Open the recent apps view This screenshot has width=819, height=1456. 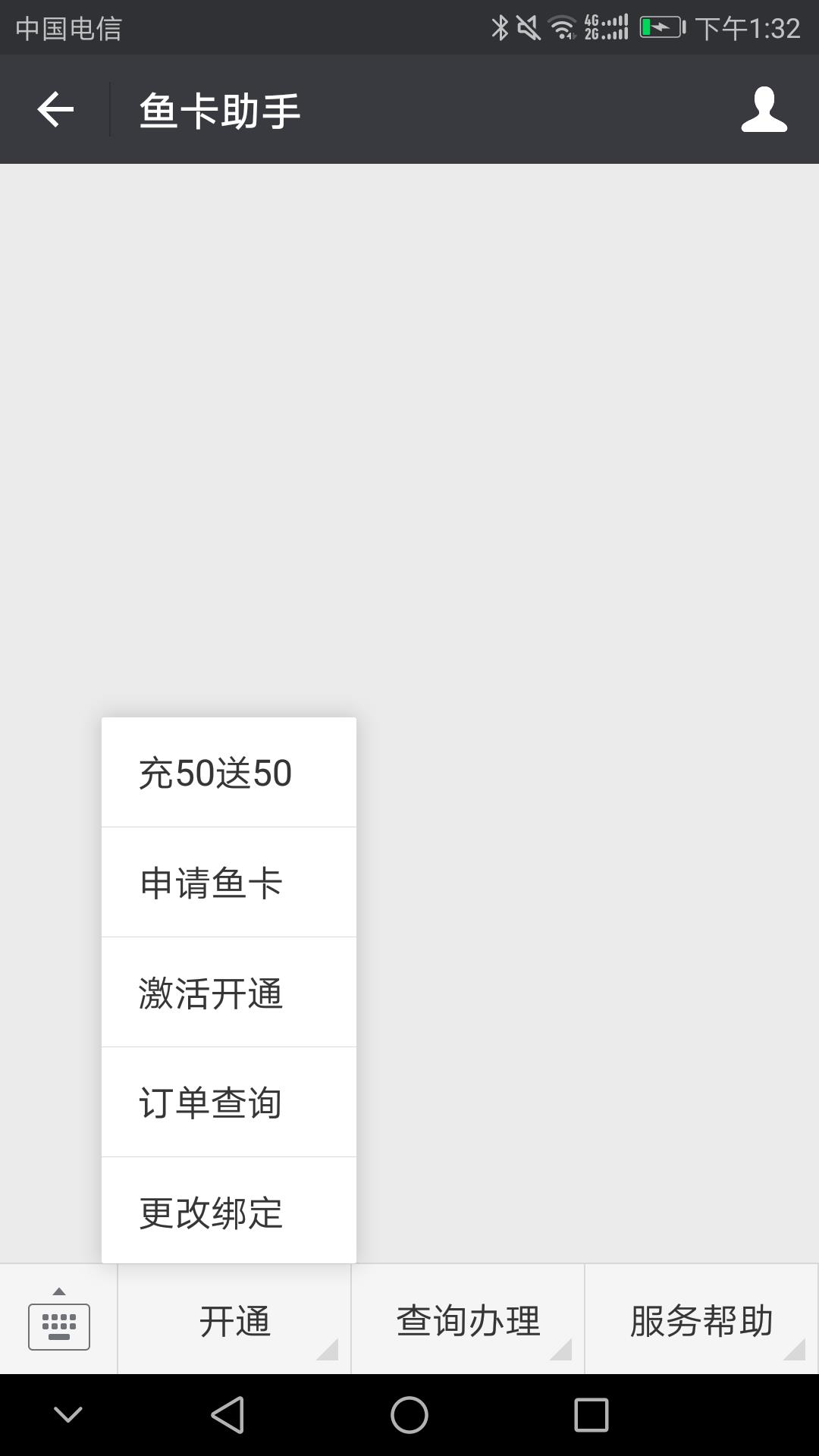[591, 1415]
